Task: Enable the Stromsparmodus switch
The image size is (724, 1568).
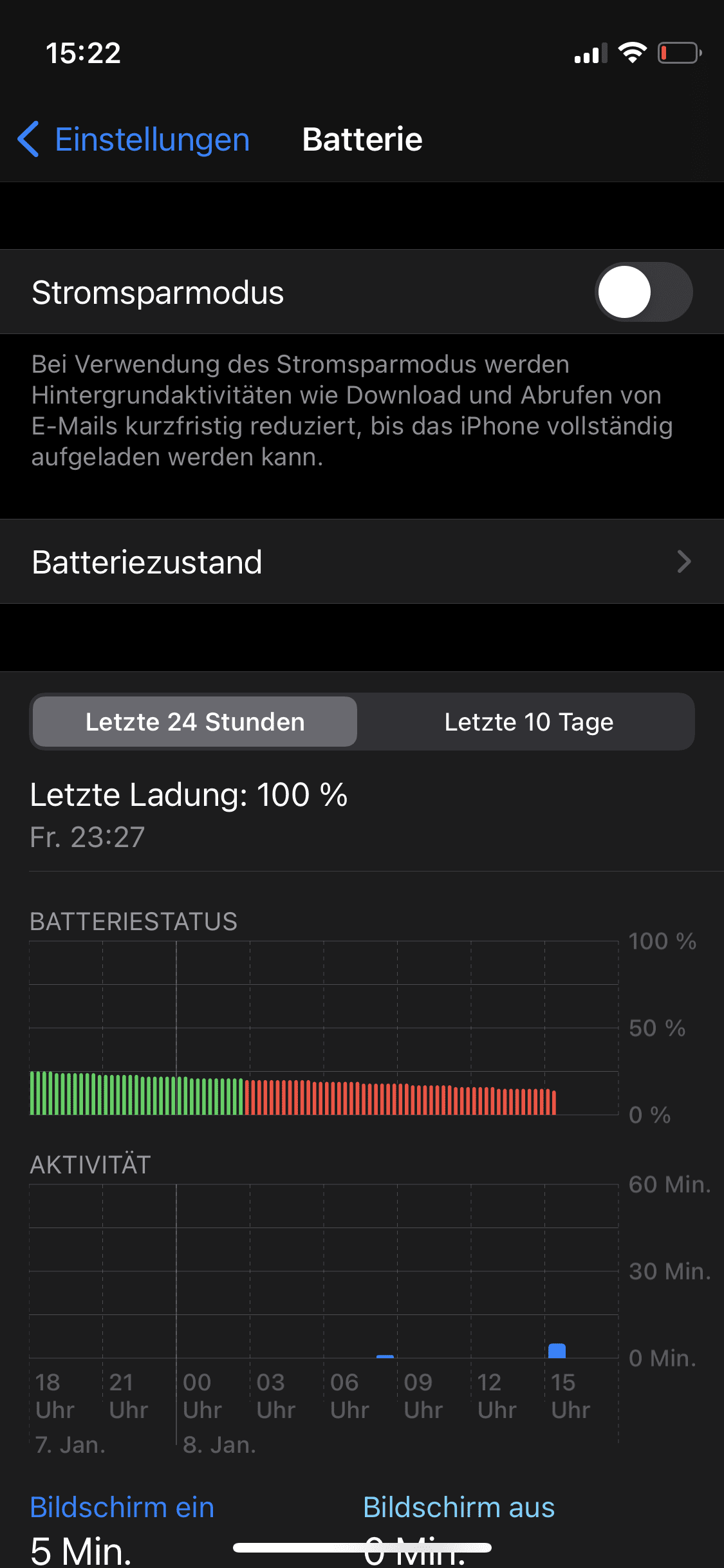Action: pyautogui.click(x=643, y=292)
